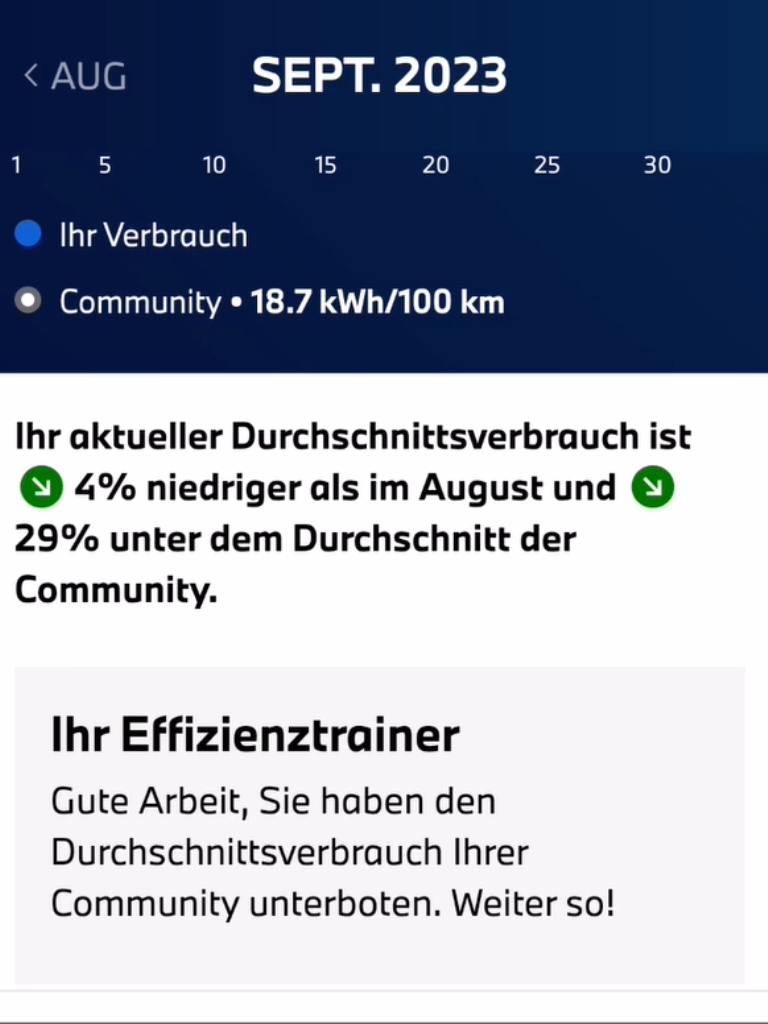Click the green arrow next to August comparison
768x1024 pixels.
point(38,487)
